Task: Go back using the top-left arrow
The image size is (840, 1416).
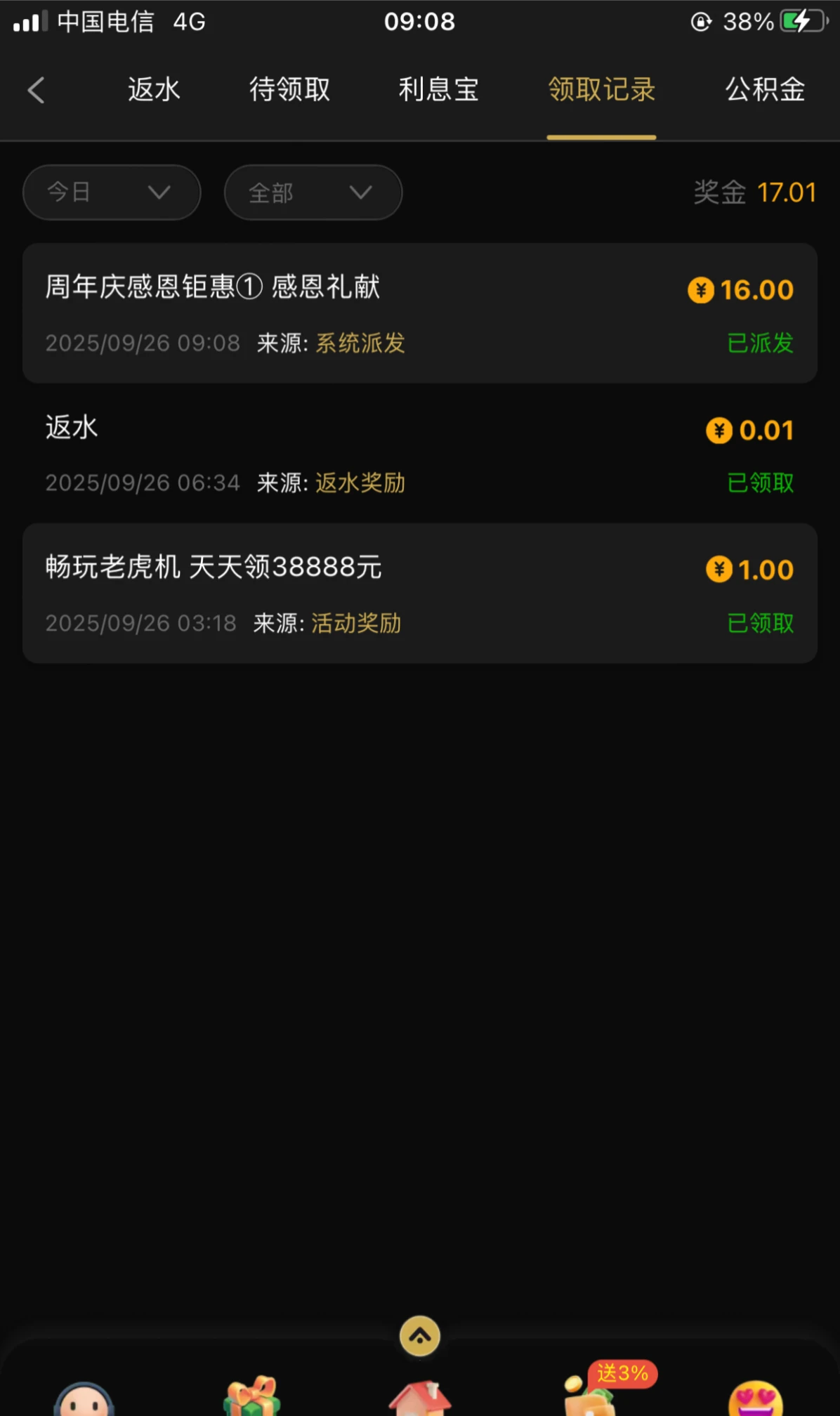Action: pyautogui.click(x=36, y=90)
